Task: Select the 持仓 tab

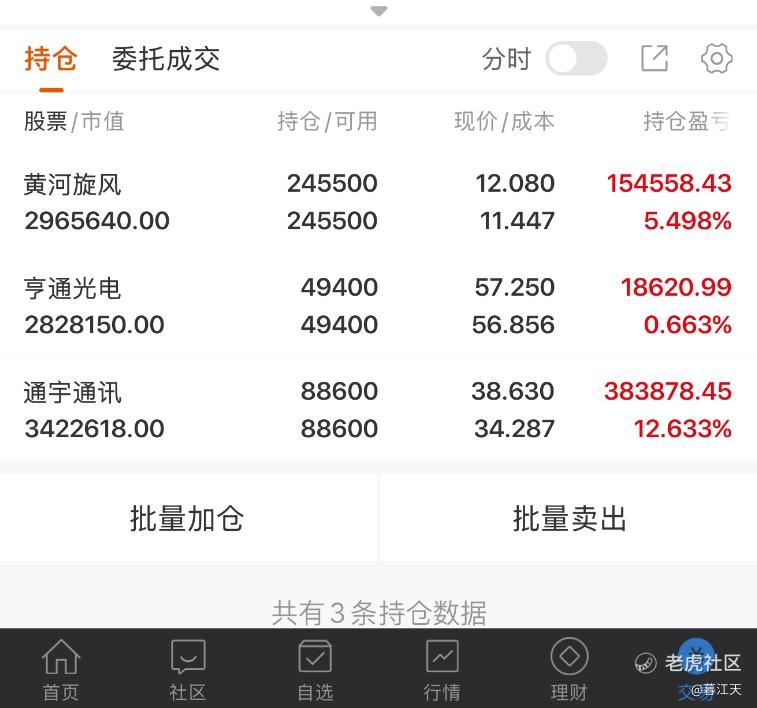Action: 51,59
